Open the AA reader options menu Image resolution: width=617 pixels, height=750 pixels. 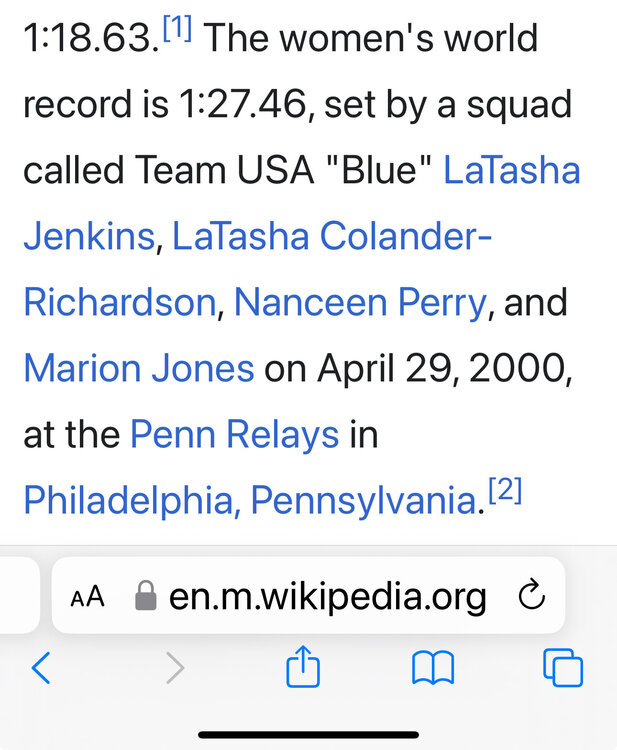[x=88, y=597]
